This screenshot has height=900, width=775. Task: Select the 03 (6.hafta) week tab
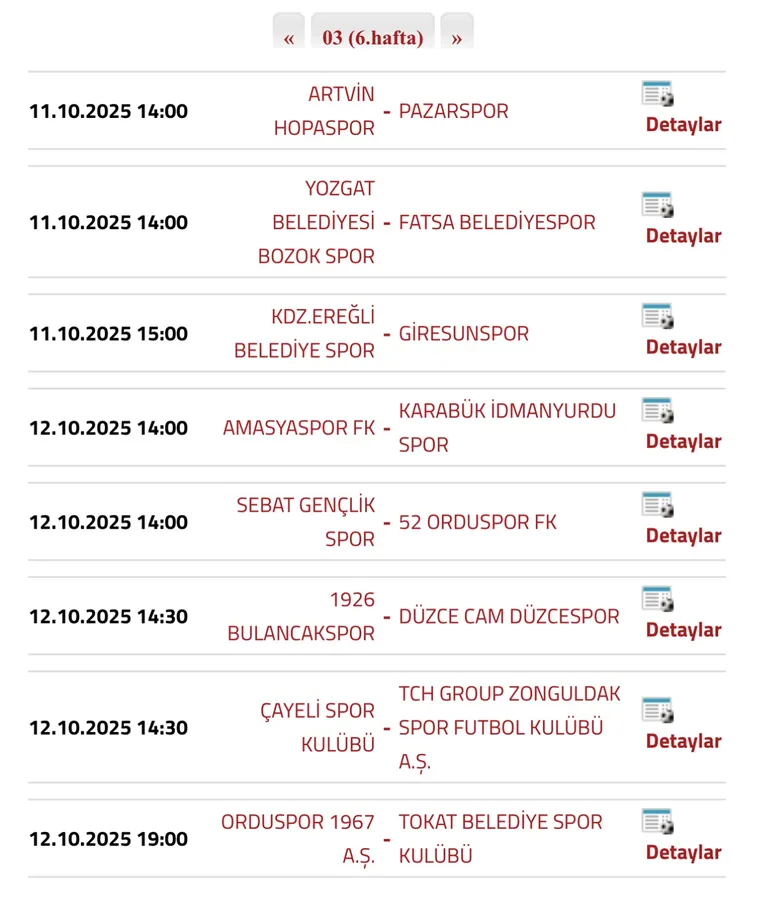click(372, 38)
